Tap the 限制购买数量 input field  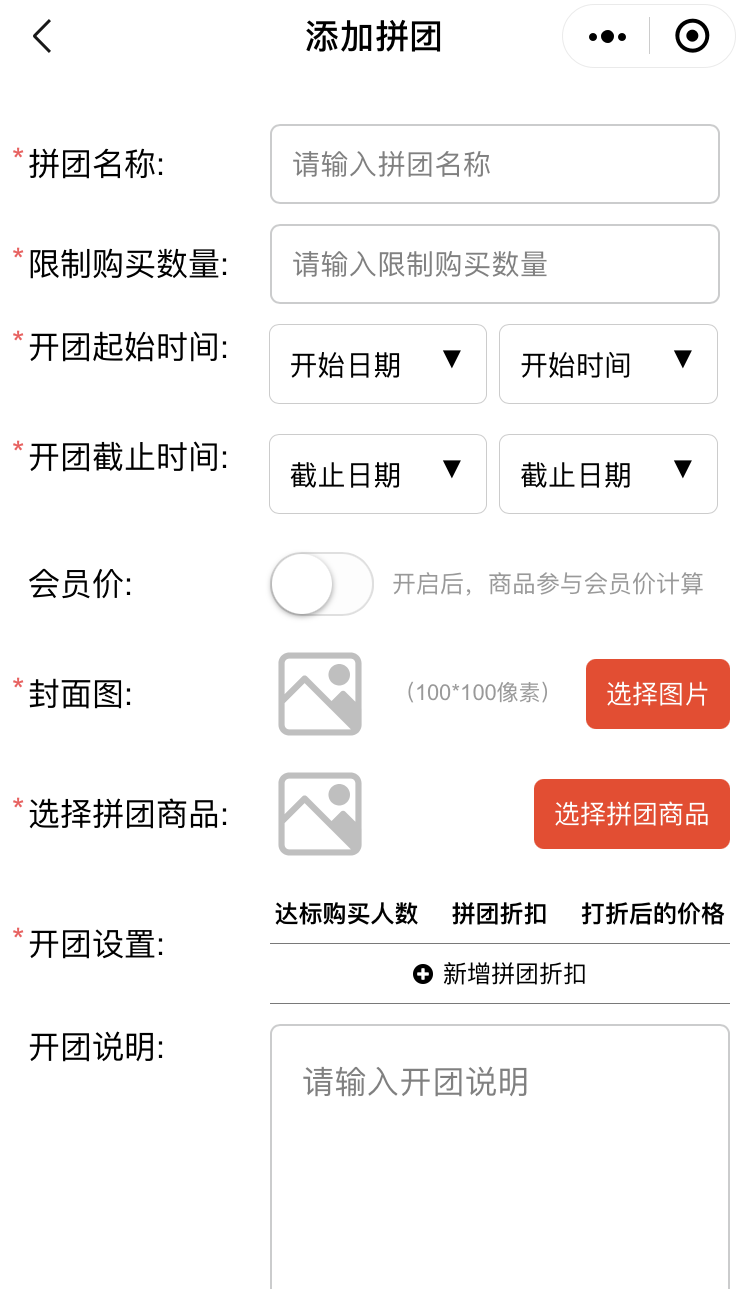pos(495,264)
